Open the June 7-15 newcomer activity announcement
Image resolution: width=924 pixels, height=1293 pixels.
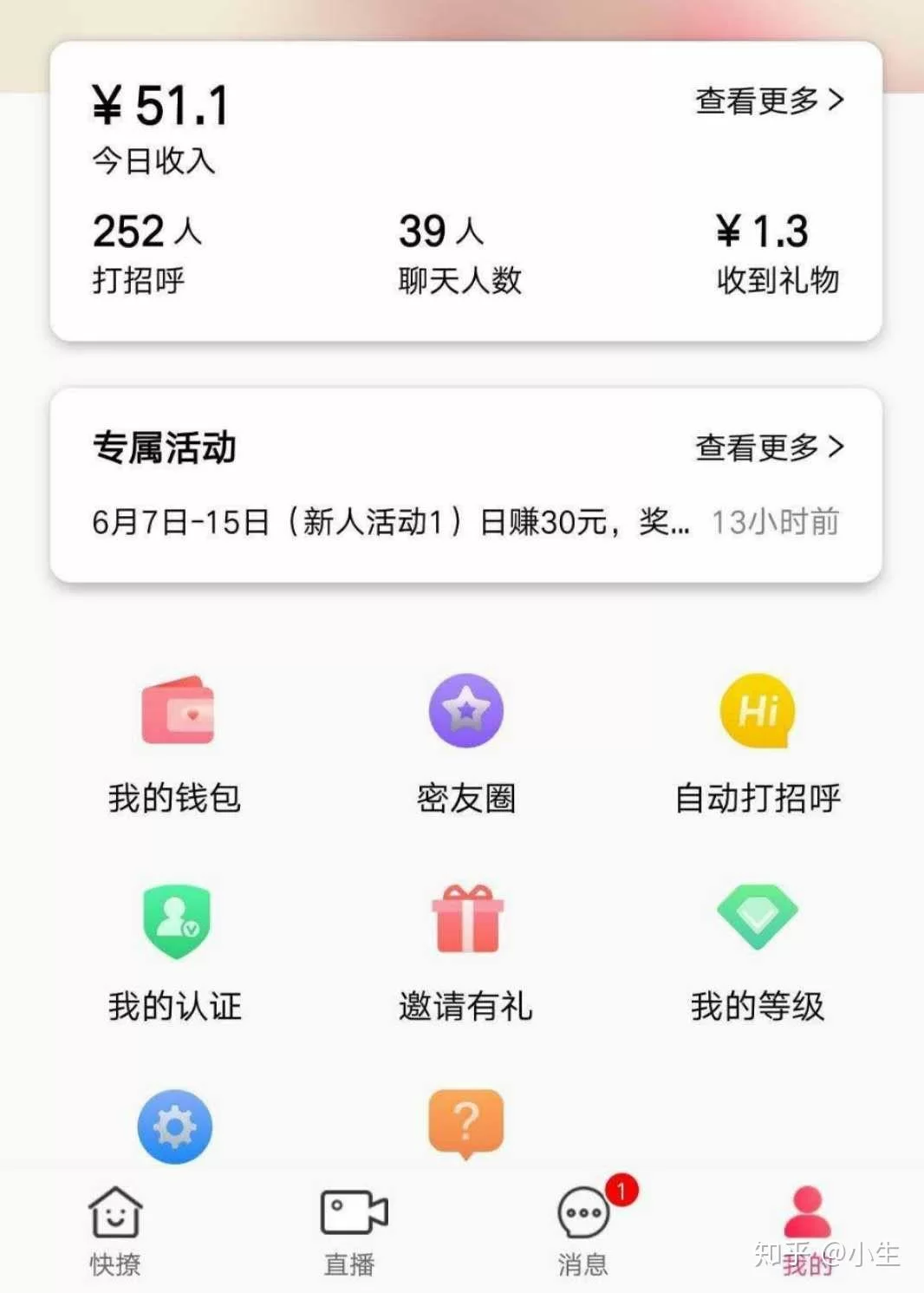390,520
